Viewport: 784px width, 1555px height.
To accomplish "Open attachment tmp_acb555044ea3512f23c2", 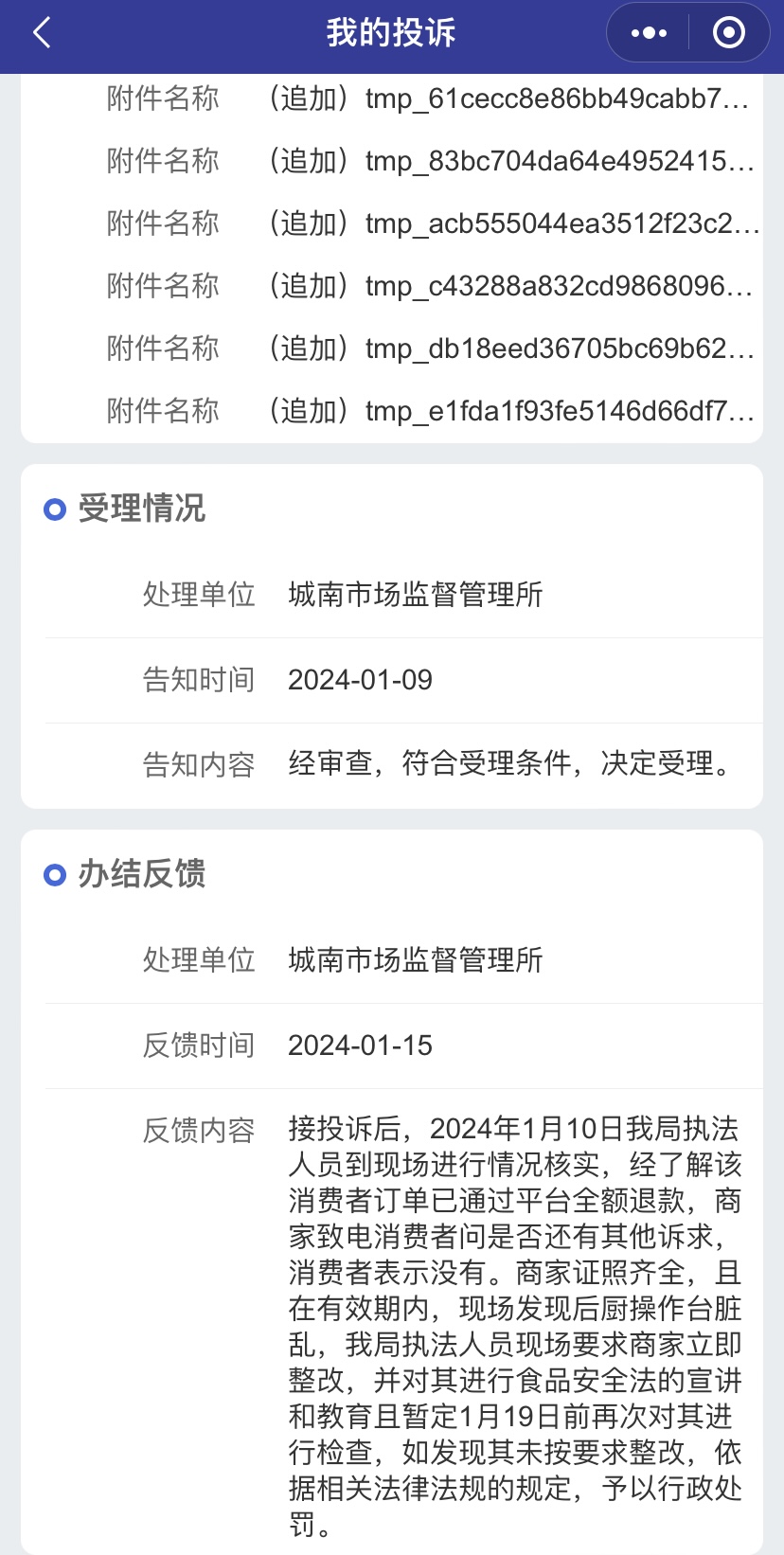I will tap(514, 223).
